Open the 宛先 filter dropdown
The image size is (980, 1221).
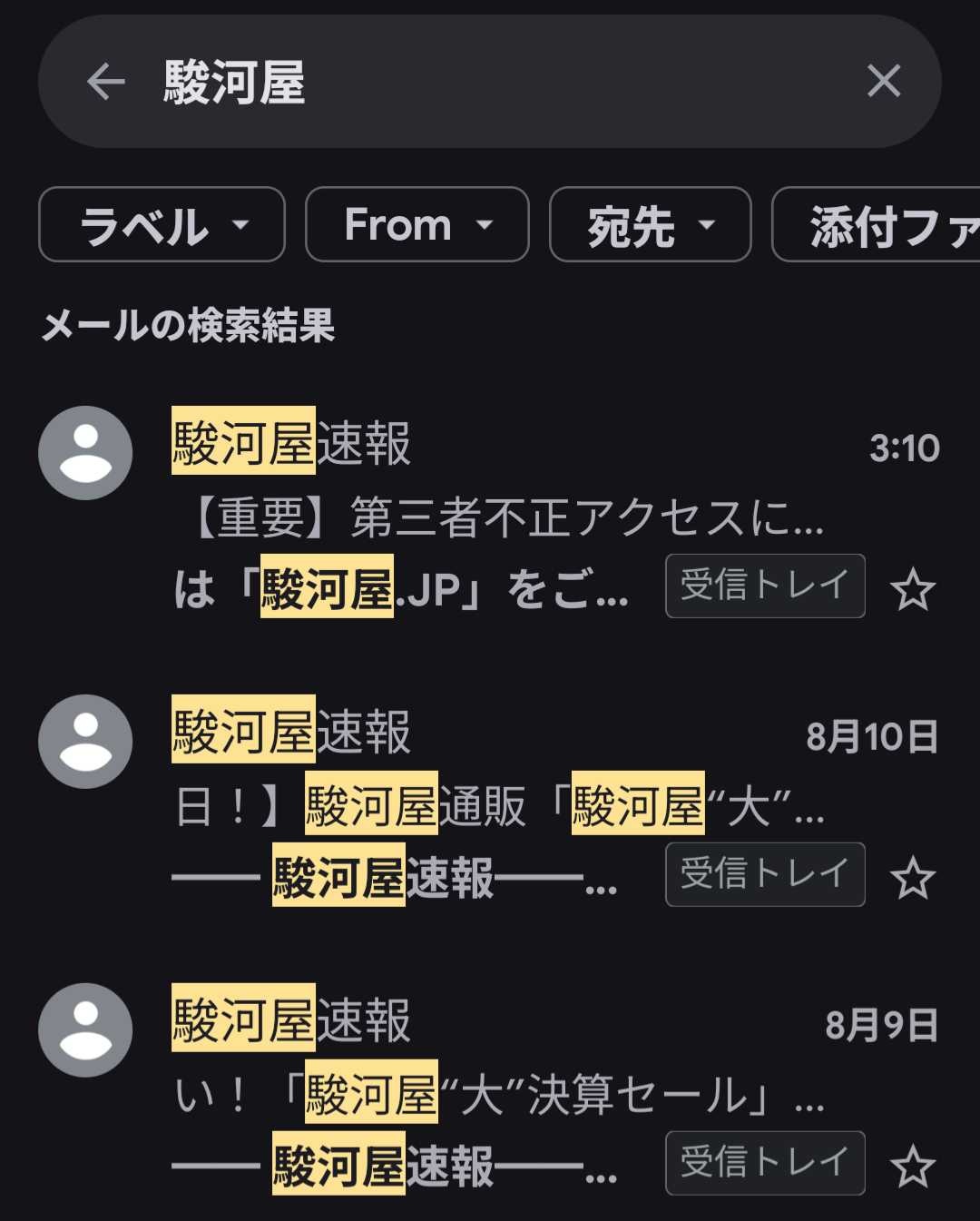click(x=650, y=224)
